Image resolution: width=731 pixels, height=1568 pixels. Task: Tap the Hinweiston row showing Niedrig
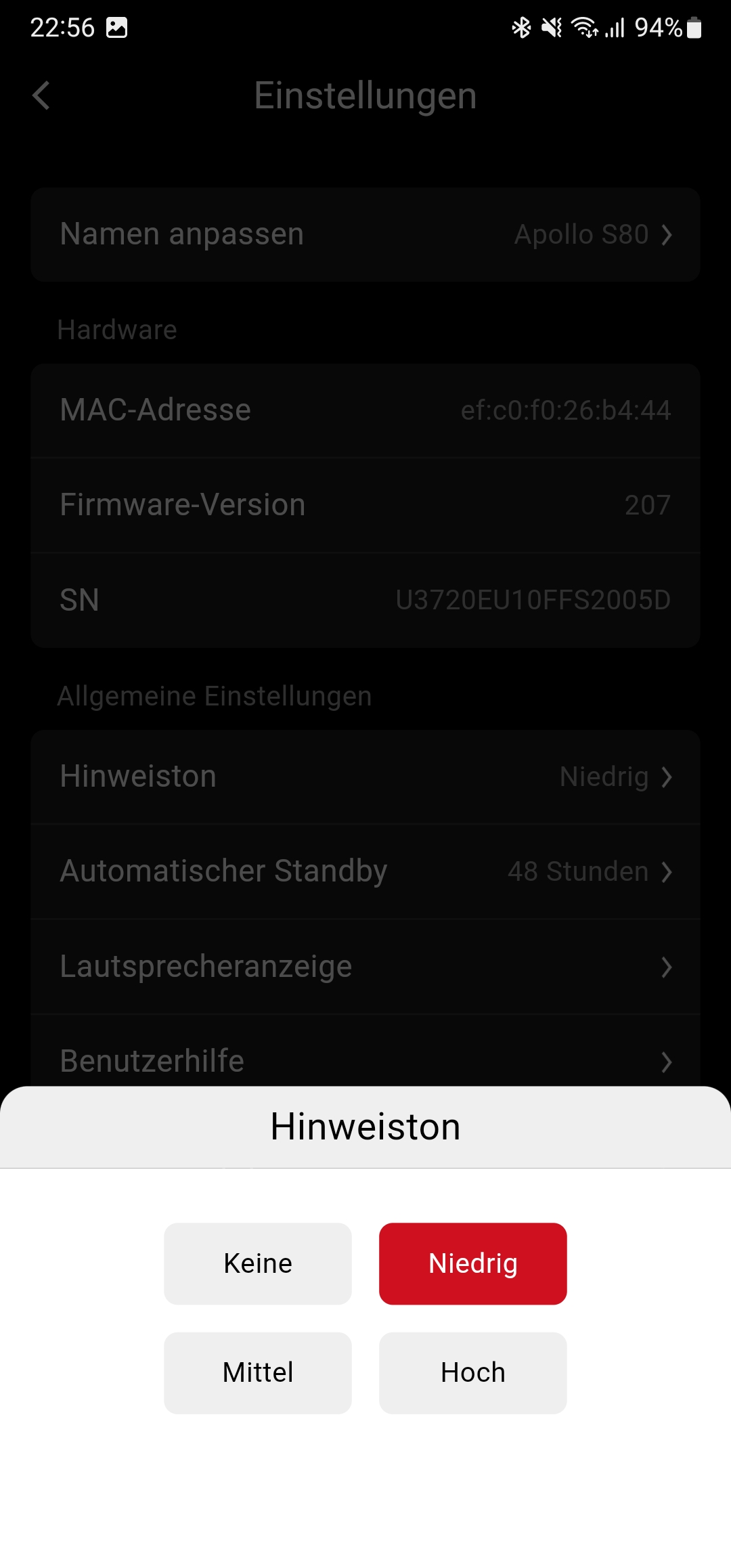tap(365, 777)
